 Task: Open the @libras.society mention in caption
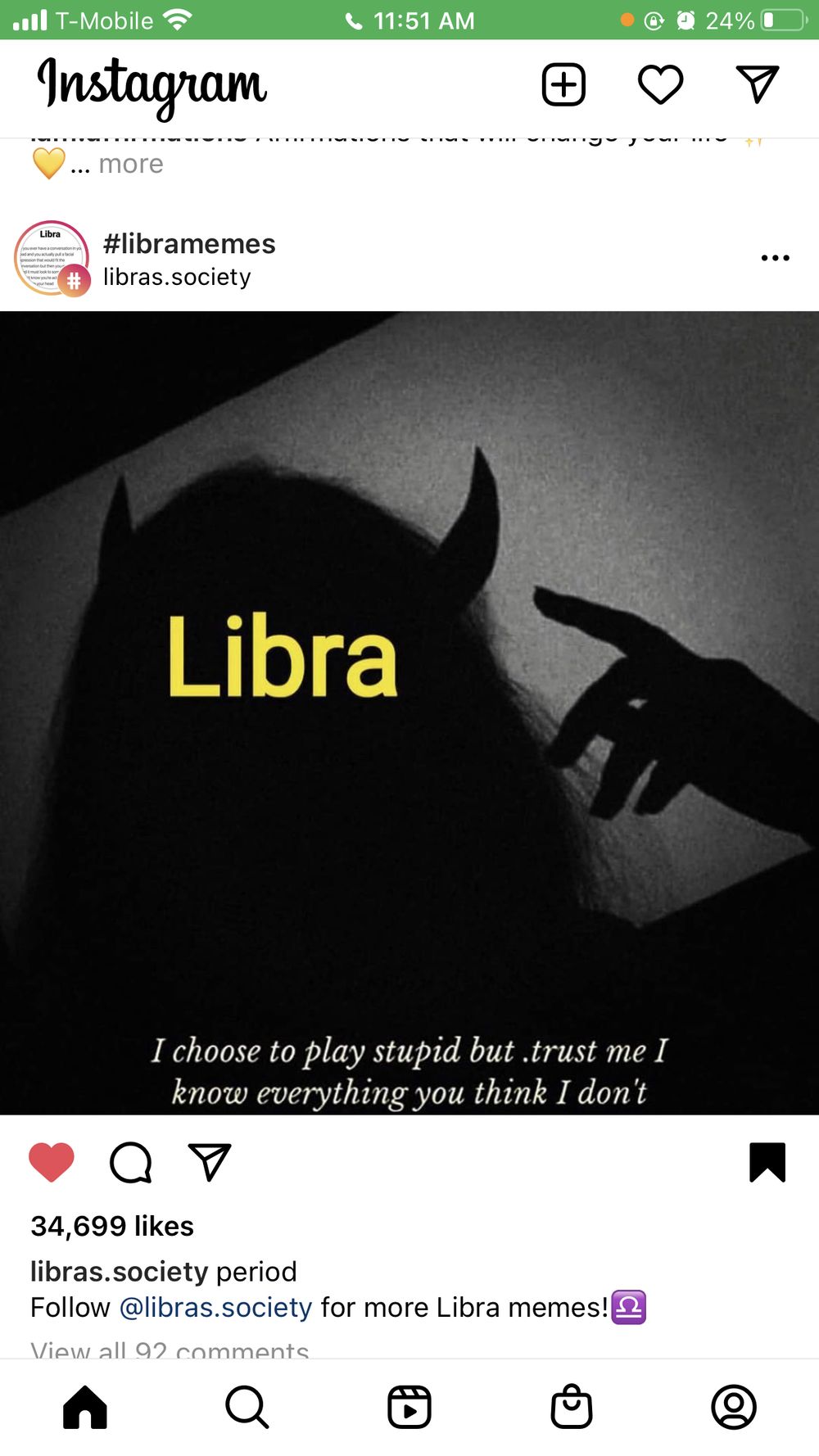pyautogui.click(x=216, y=1307)
